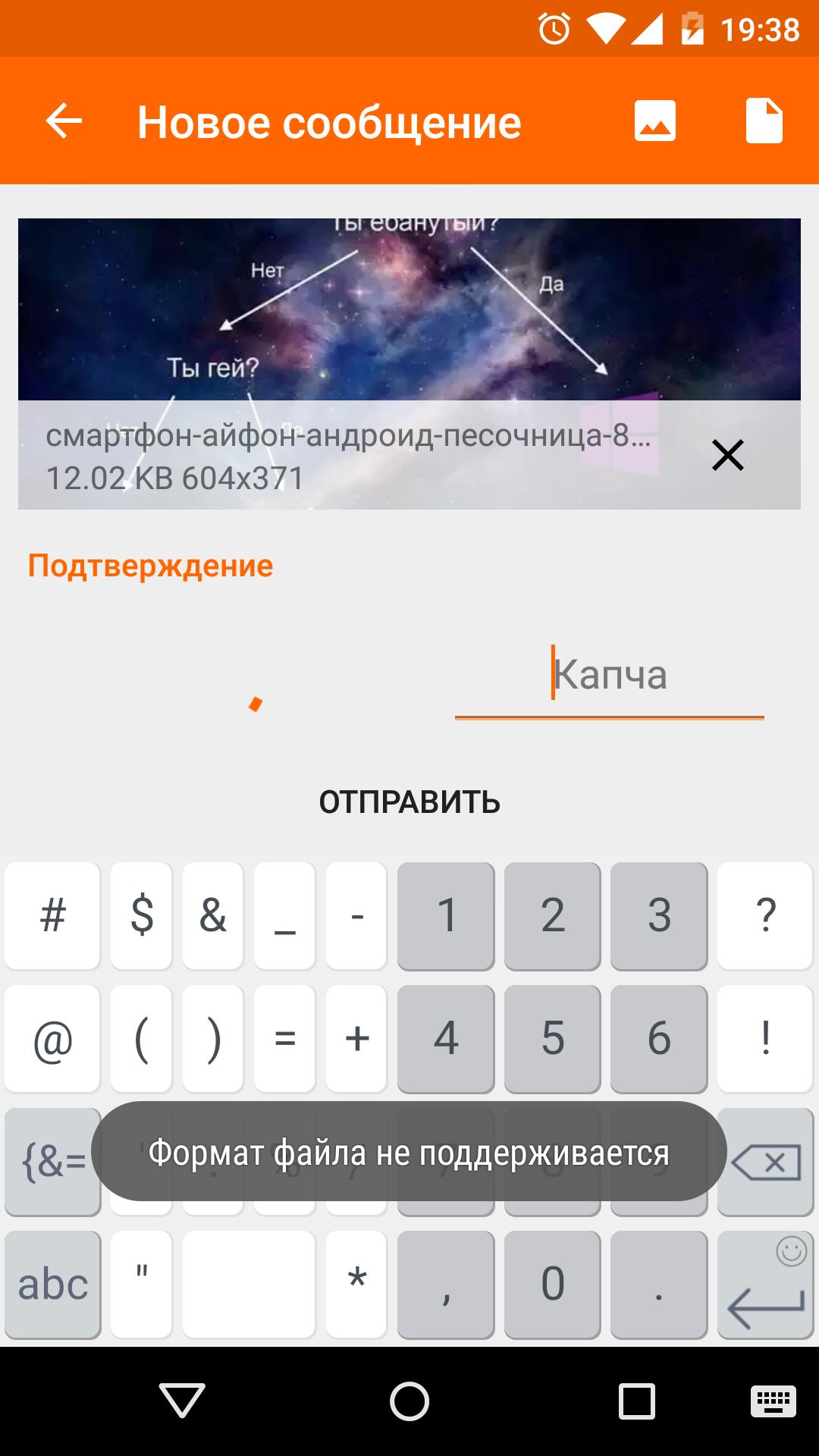Image resolution: width=819 pixels, height=1456 pixels.
Task: Go back from the Новое сообщение screen
Action: [x=64, y=121]
